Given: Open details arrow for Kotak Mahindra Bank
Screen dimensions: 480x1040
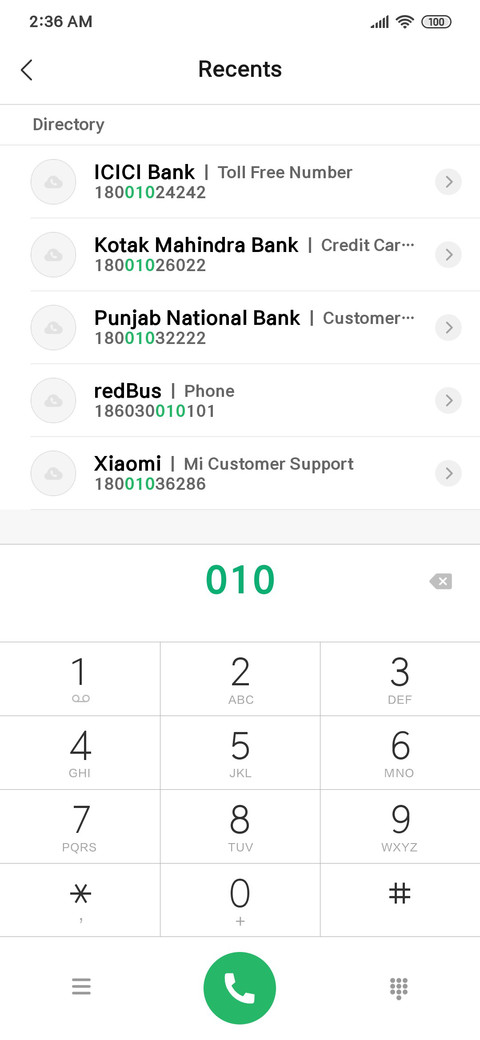Looking at the screenshot, I should click(449, 255).
